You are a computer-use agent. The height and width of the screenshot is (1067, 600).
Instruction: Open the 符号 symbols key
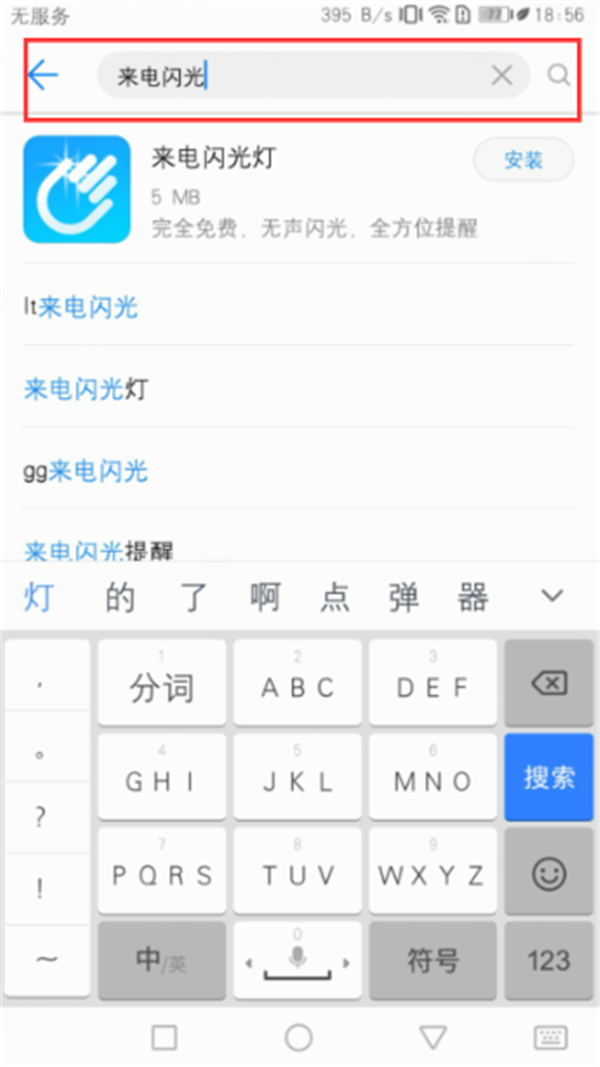coord(433,961)
